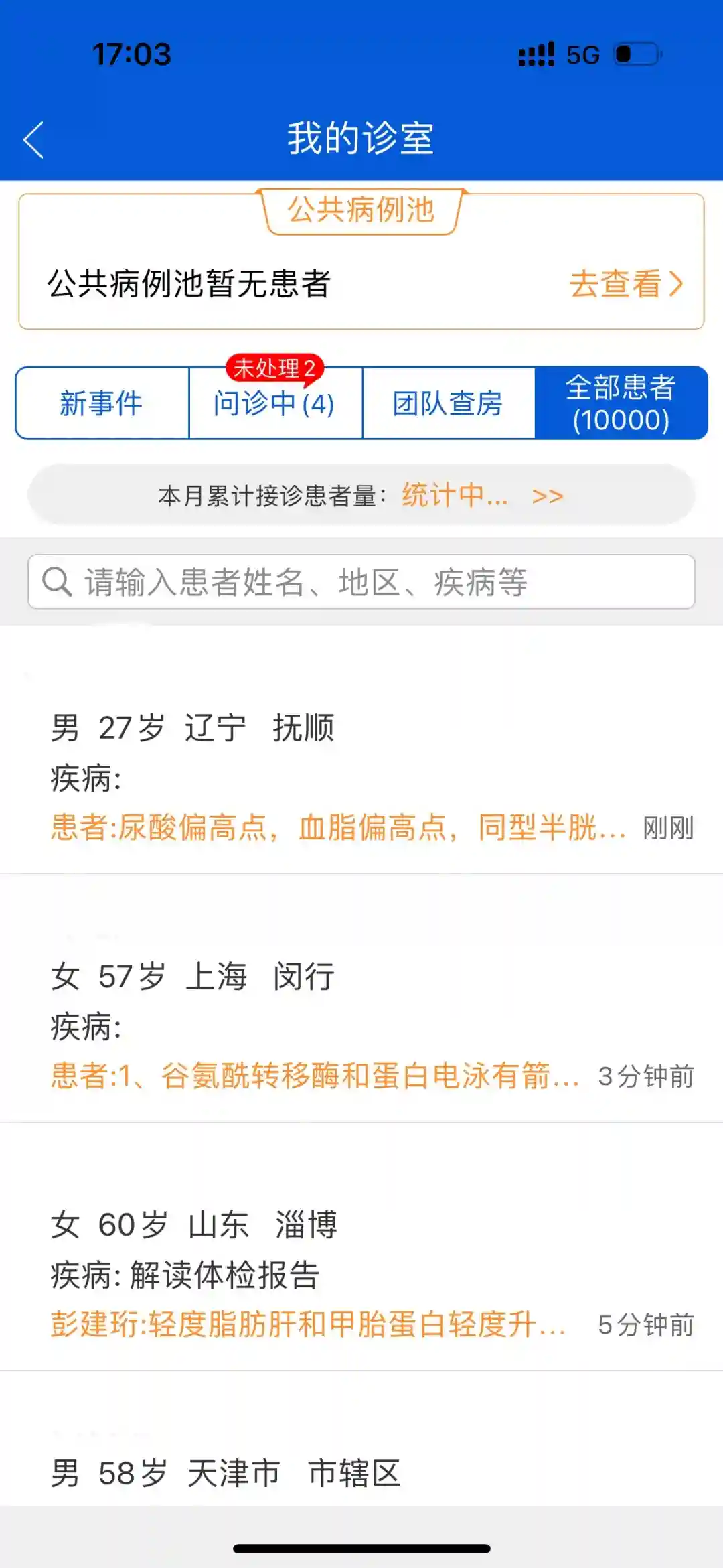Show 全部患者 (10000) tab

click(621, 403)
